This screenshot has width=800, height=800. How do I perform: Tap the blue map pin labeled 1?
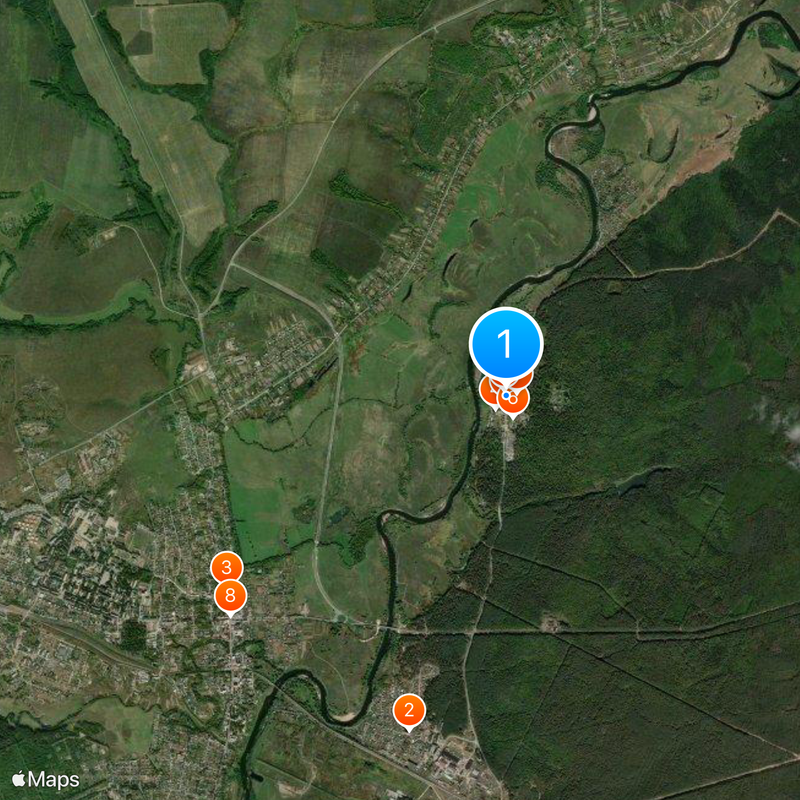[506, 345]
